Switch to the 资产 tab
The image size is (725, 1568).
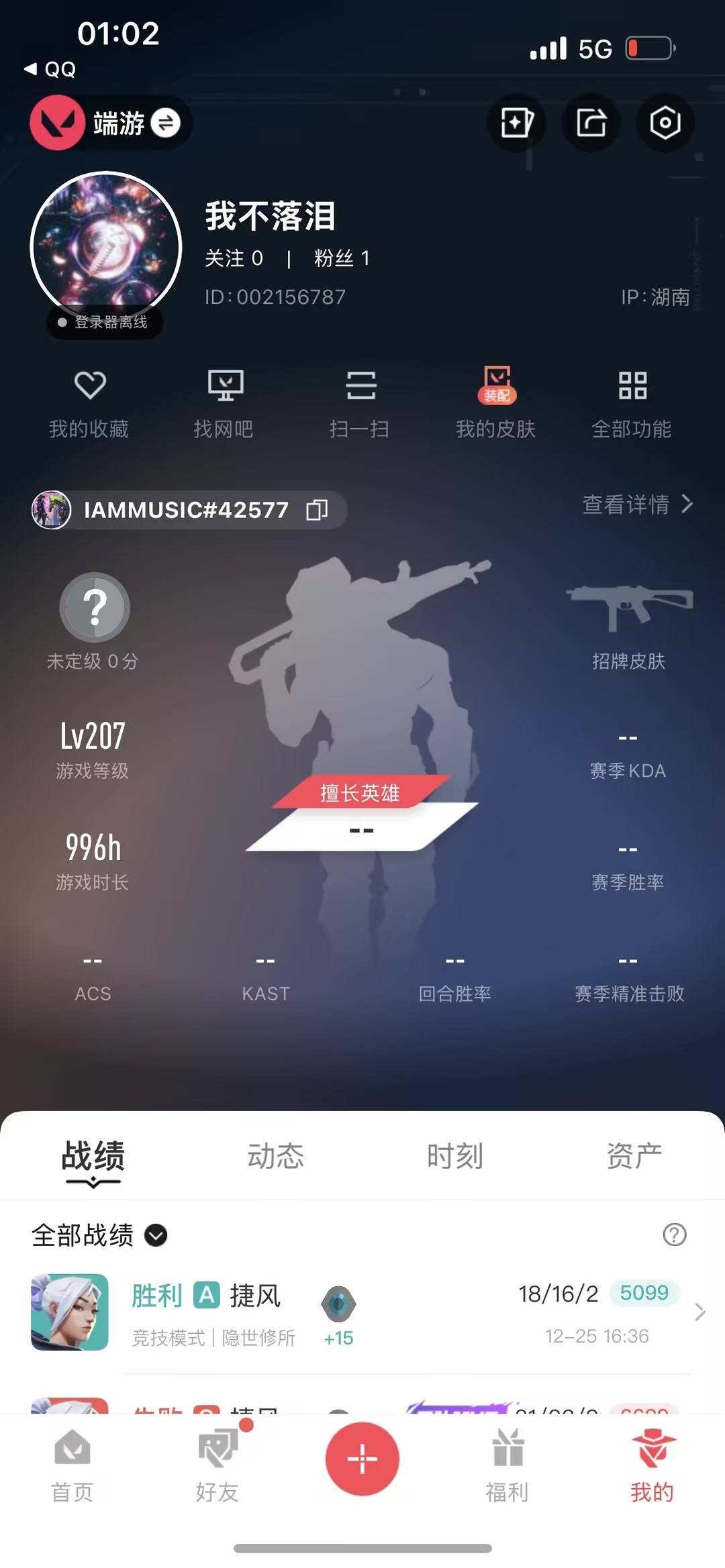point(634,1156)
